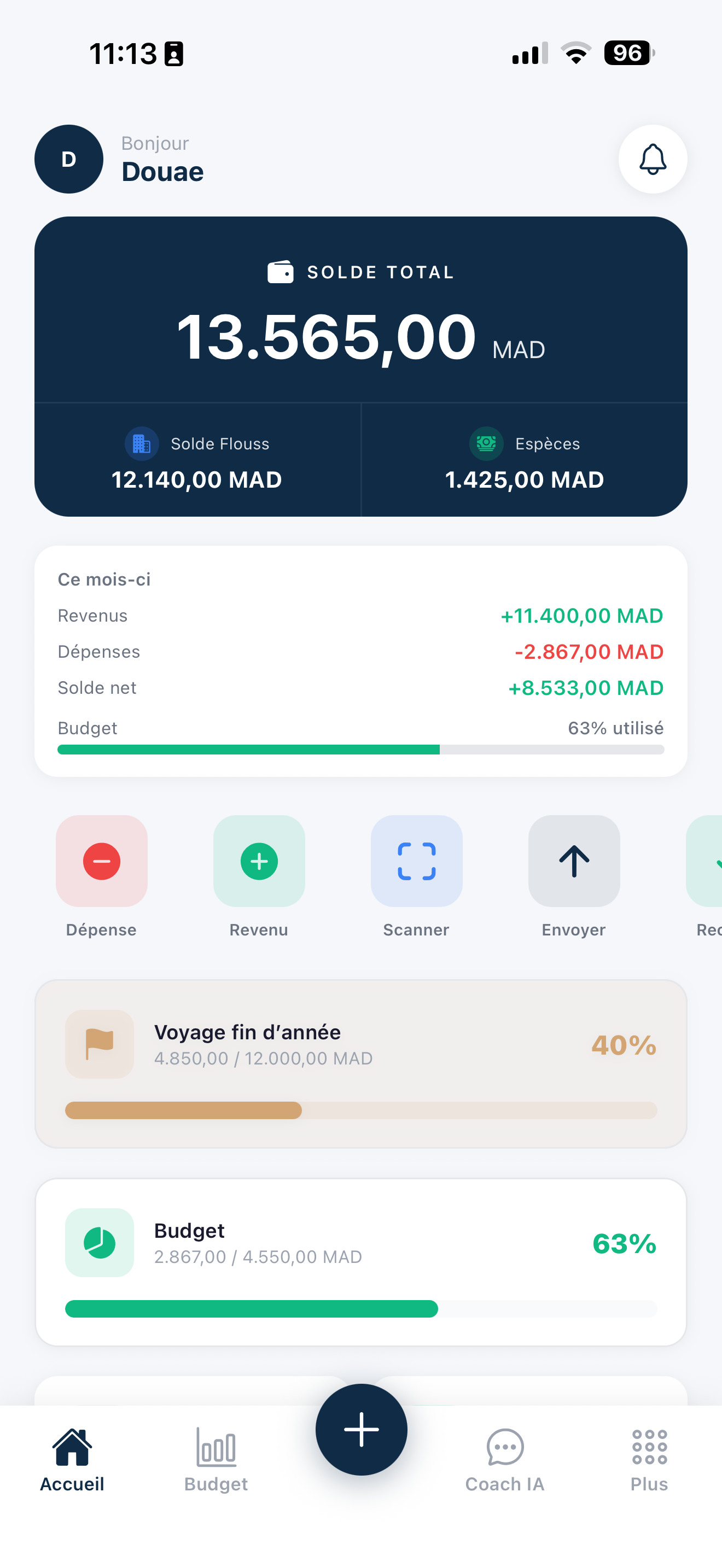
Task: Launch the Scanner quick action
Action: point(416,861)
